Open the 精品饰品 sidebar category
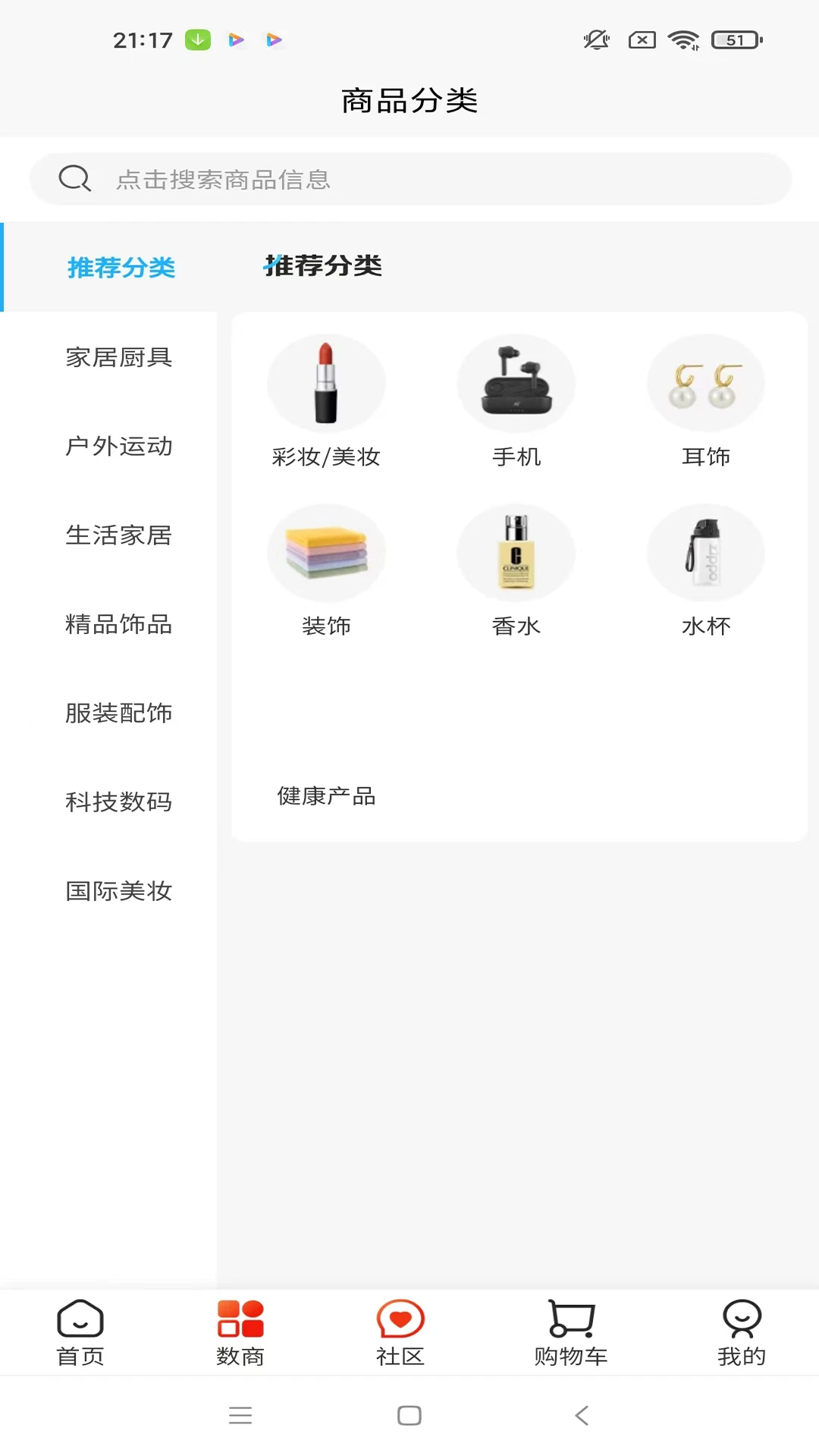The height and width of the screenshot is (1456, 819). click(x=119, y=624)
